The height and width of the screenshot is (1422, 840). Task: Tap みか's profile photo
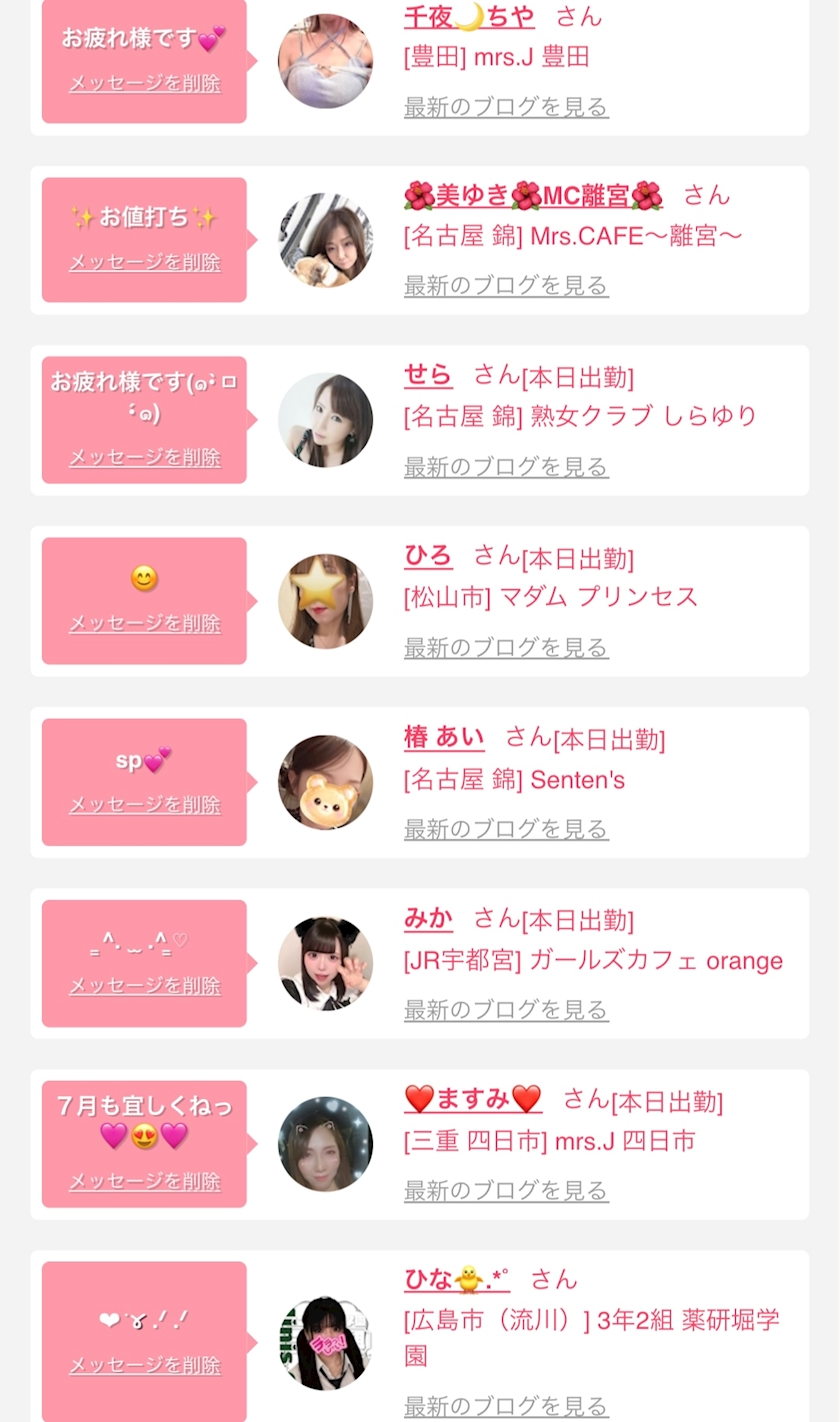coord(325,963)
